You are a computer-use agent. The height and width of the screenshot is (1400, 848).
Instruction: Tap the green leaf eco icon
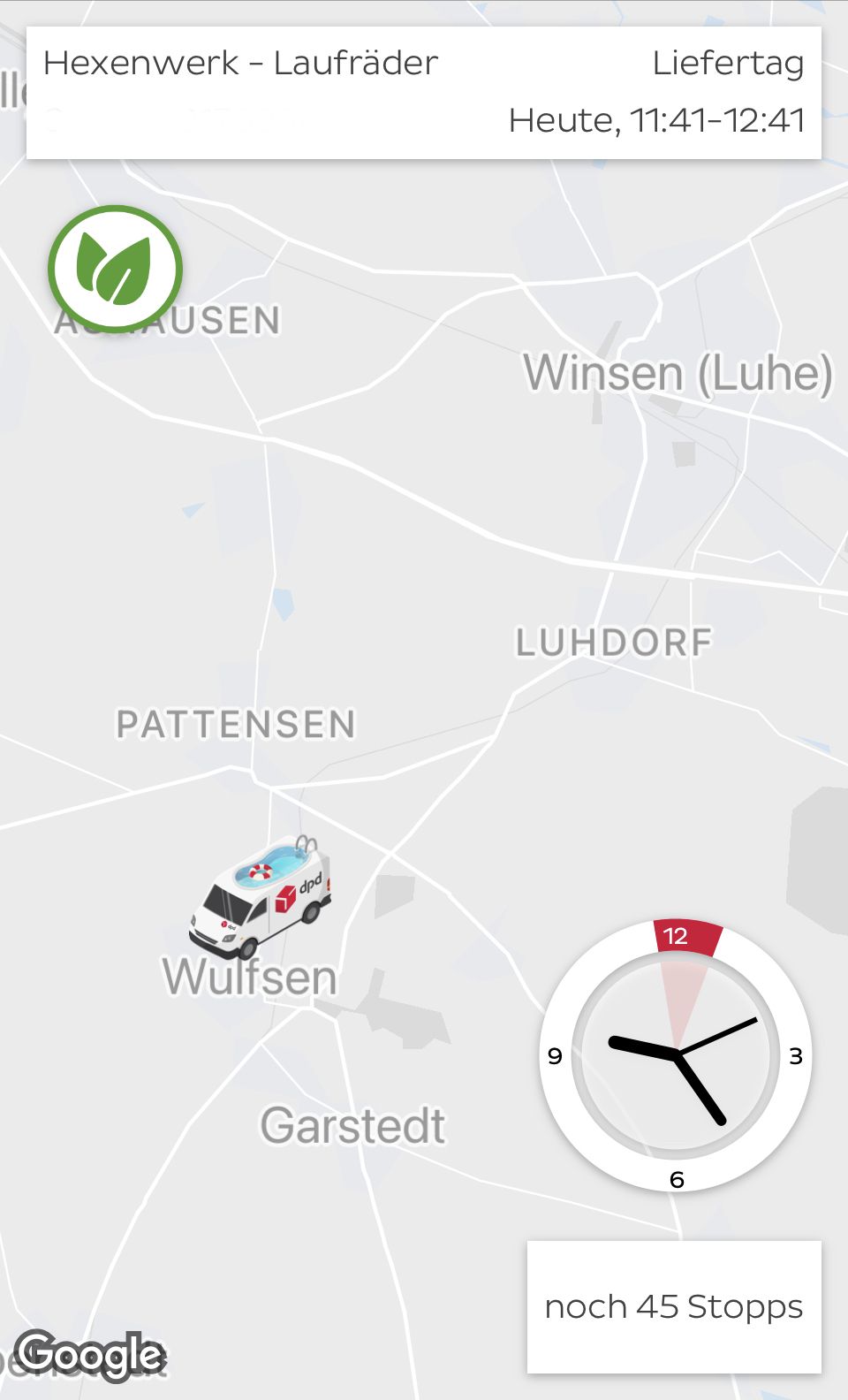click(x=115, y=269)
